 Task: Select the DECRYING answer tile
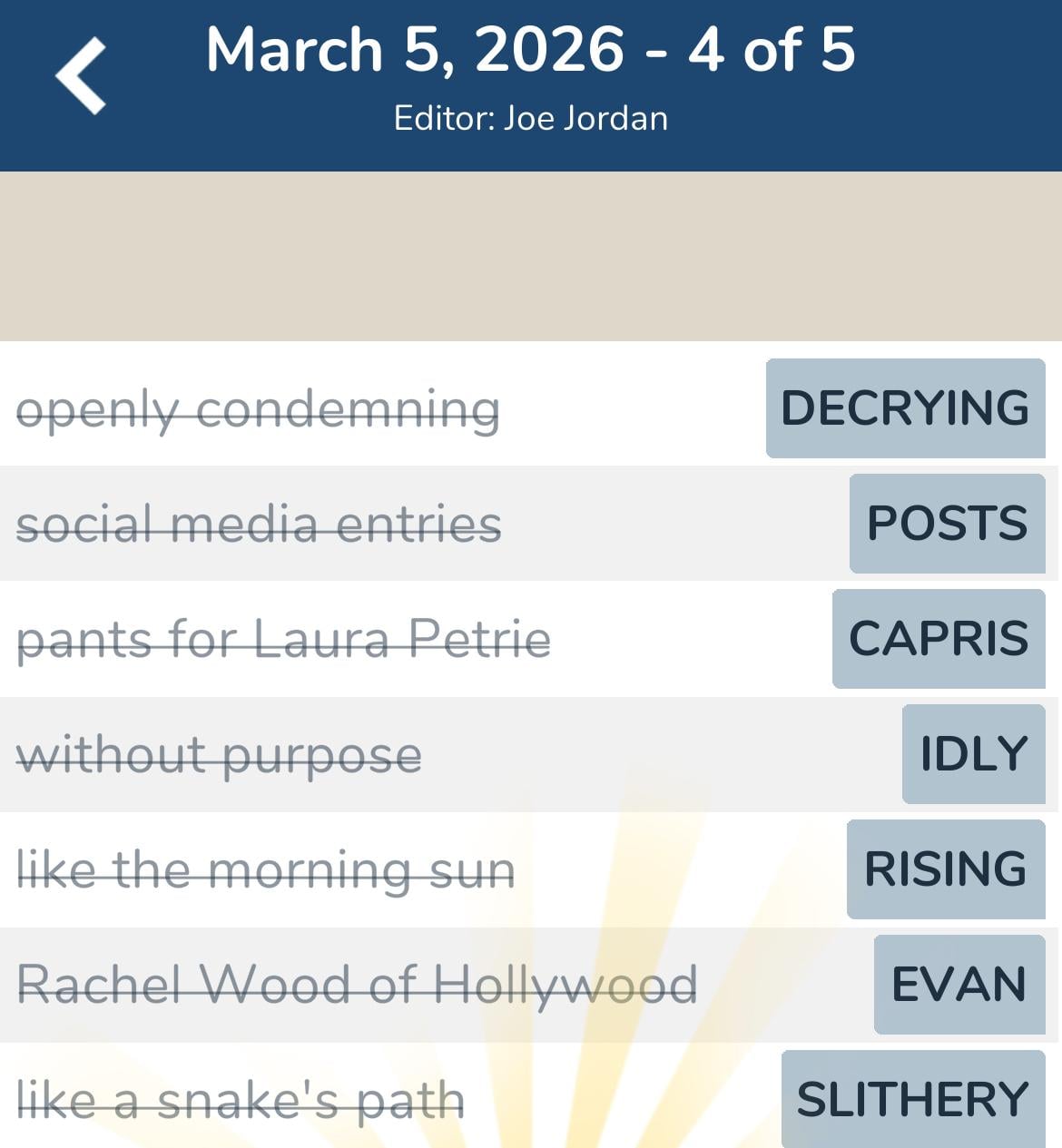tap(904, 409)
